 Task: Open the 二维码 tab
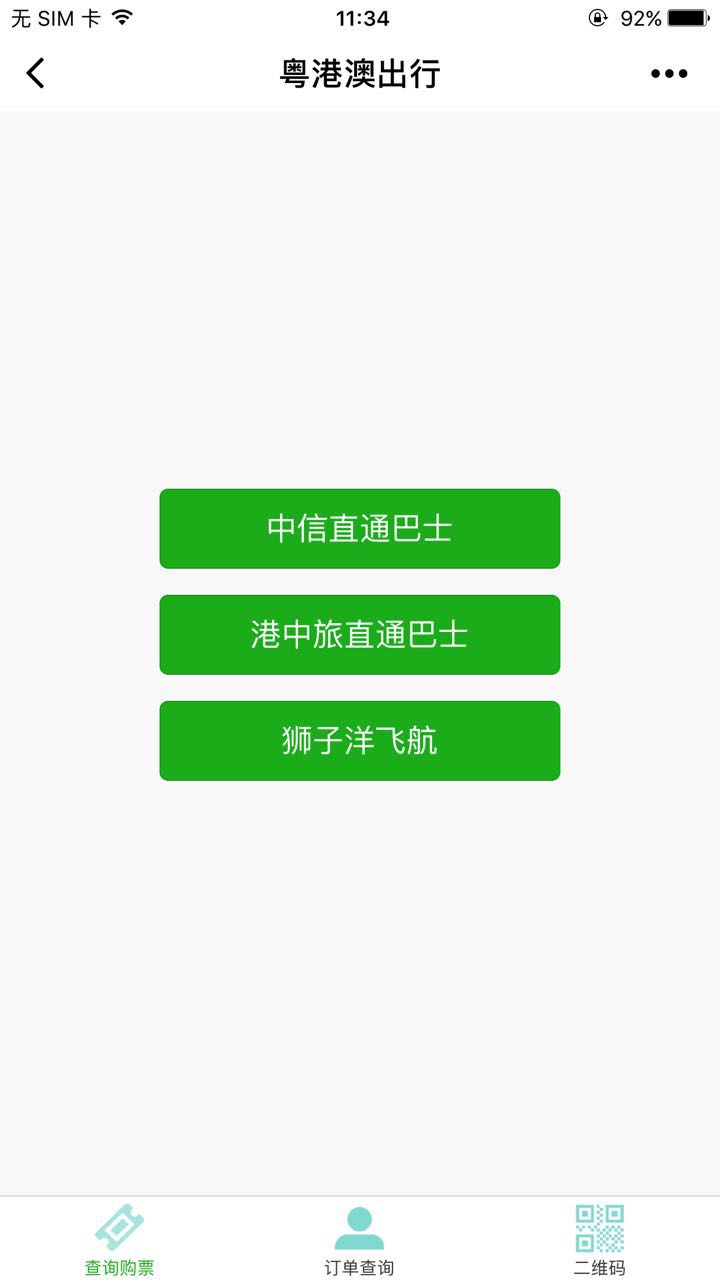click(x=599, y=1240)
